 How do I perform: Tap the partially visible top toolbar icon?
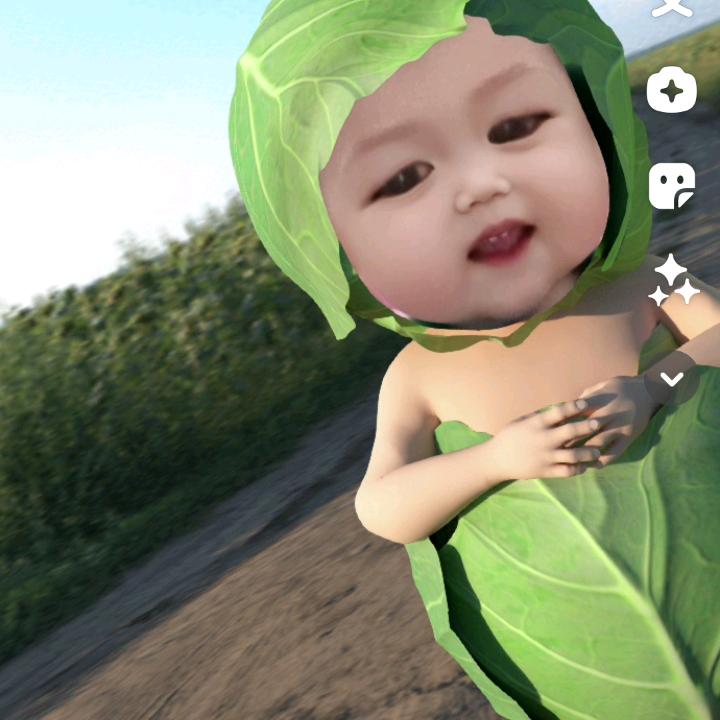(672, 8)
